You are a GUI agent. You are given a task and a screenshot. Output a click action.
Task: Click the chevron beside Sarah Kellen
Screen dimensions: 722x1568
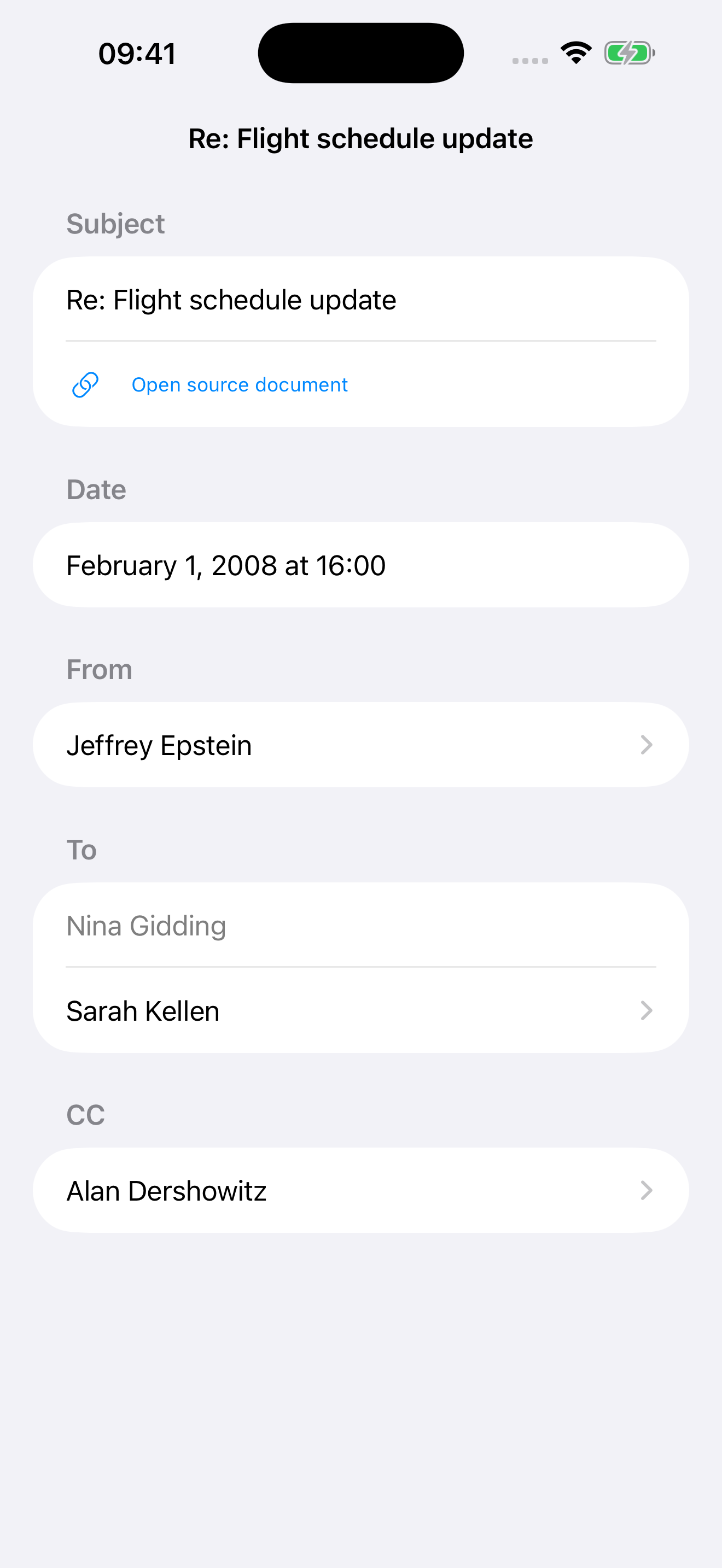click(647, 1010)
